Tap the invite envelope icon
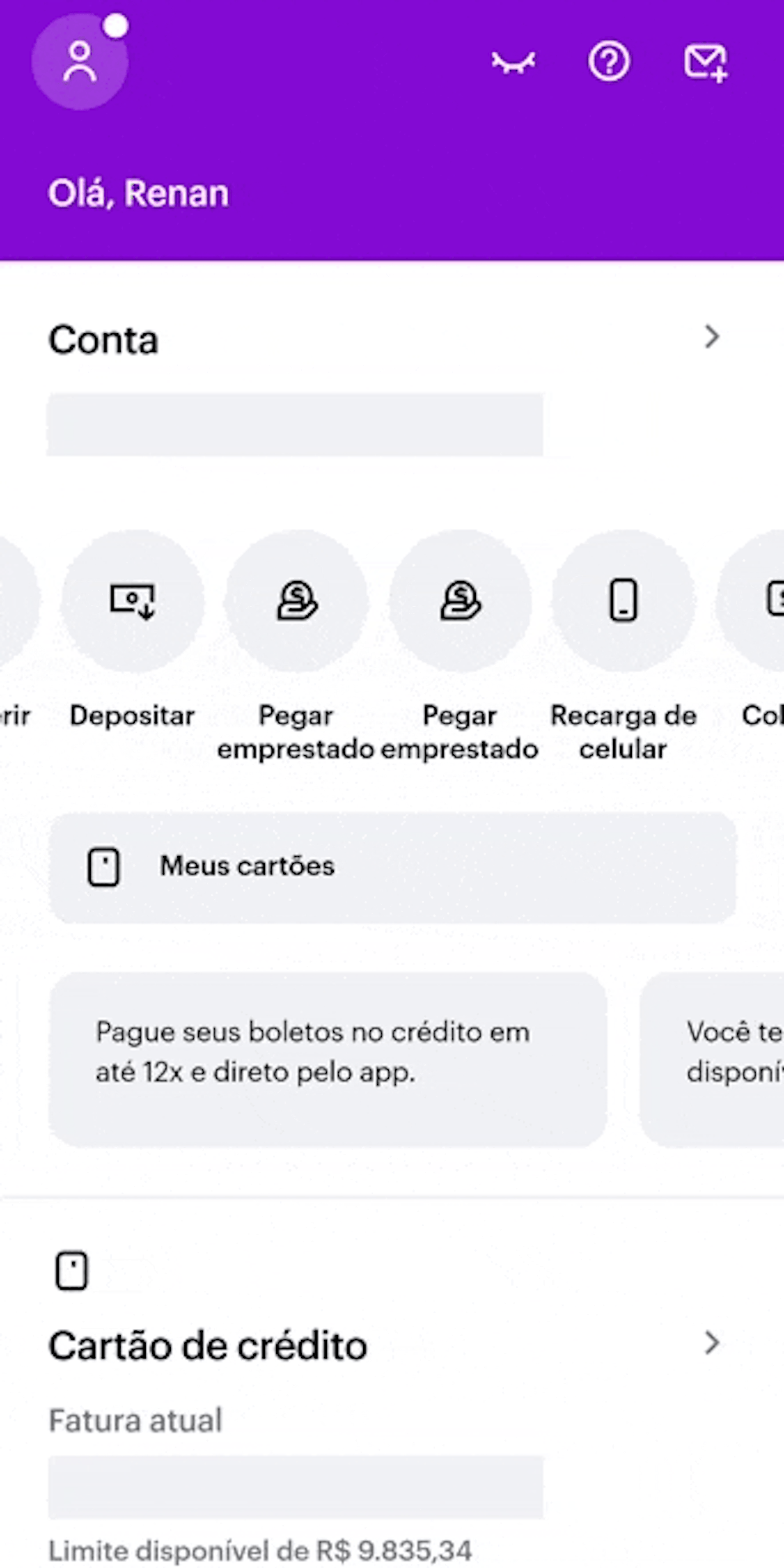The width and height of the screenshot is (784, 1568). (x=706, y=62)
